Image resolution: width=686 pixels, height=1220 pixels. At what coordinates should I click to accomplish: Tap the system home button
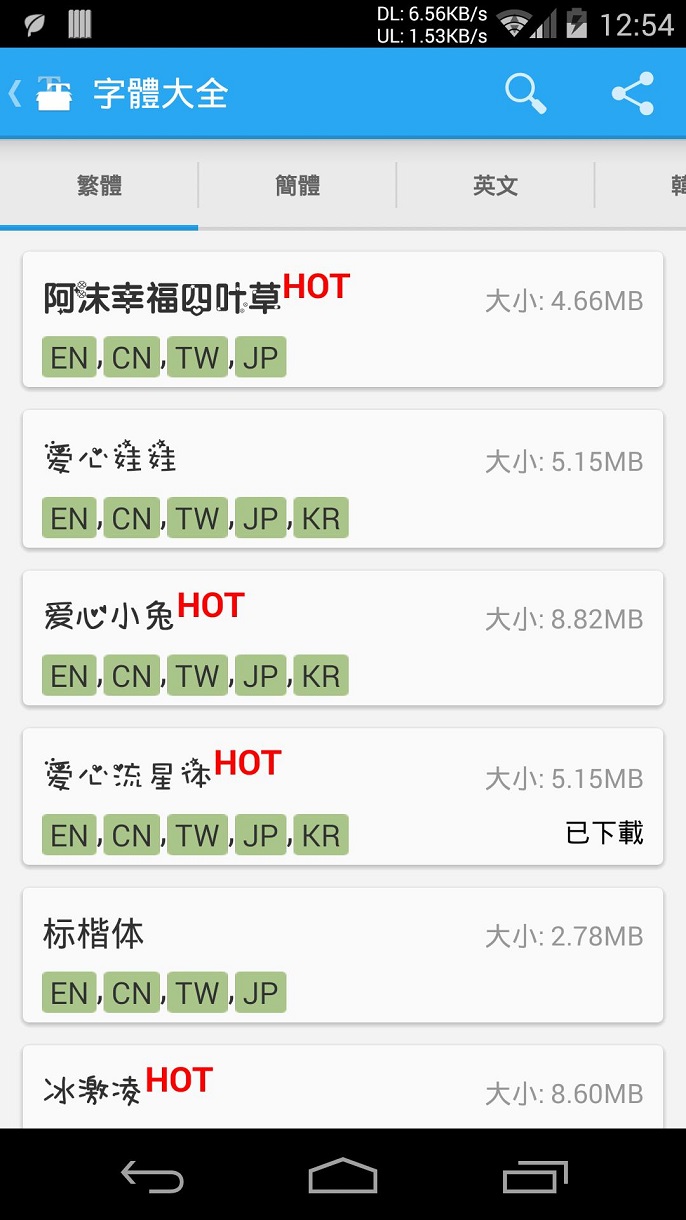(x=342, y=1177)
